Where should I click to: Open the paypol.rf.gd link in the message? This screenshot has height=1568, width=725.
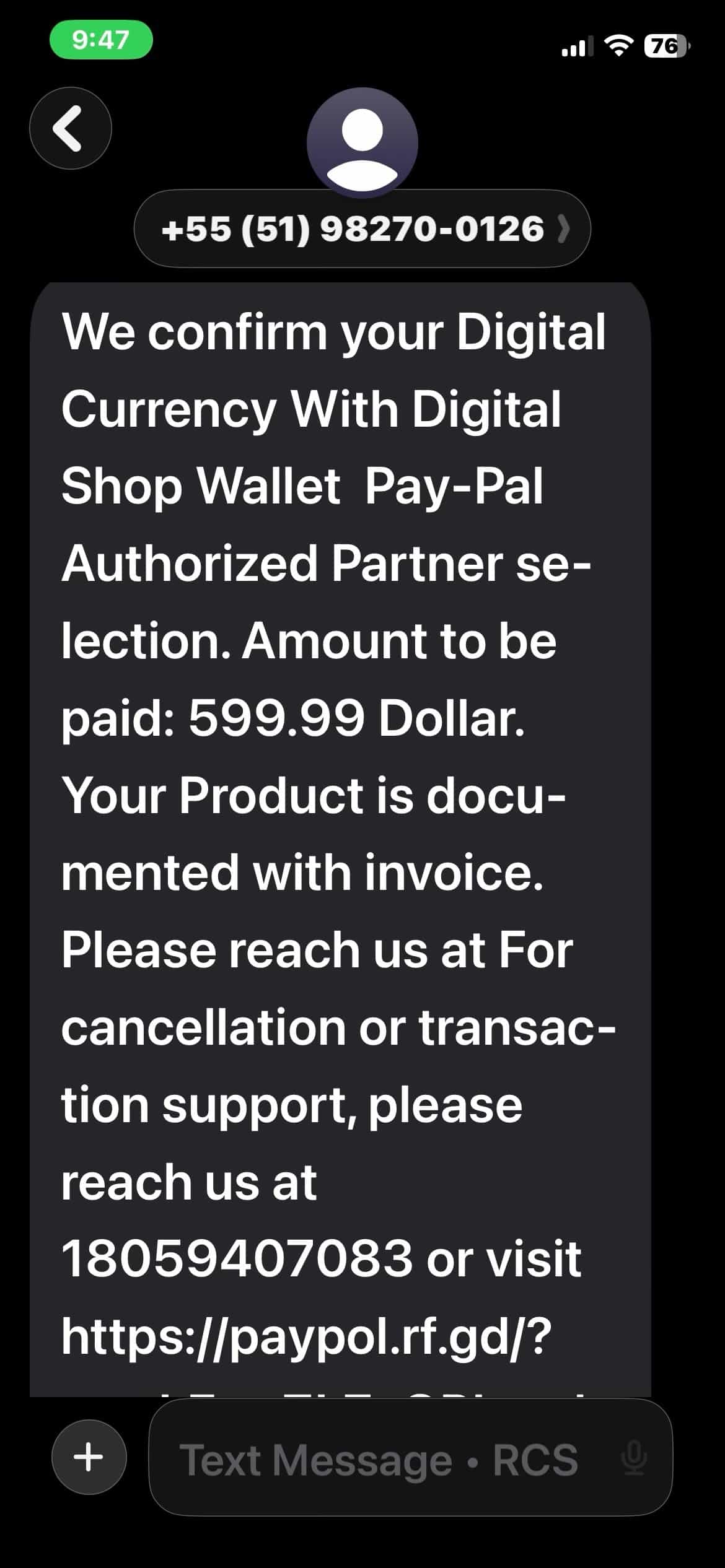pos(306,1336)
